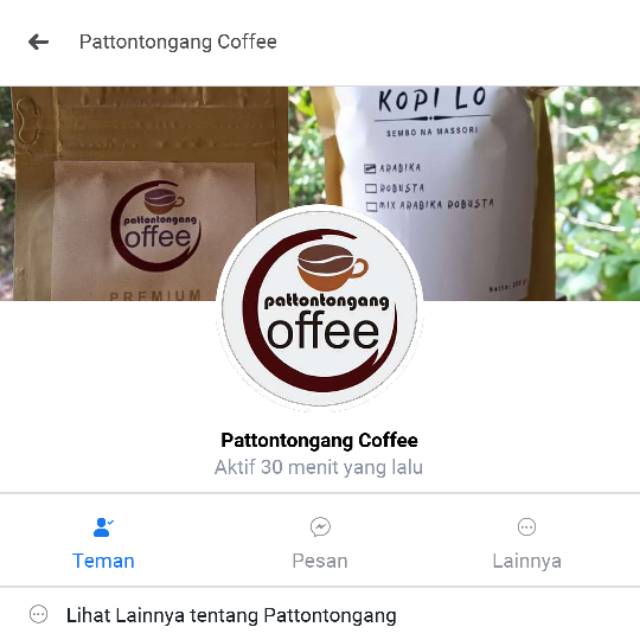Open the Teman friend options

(x=103, y=542)
